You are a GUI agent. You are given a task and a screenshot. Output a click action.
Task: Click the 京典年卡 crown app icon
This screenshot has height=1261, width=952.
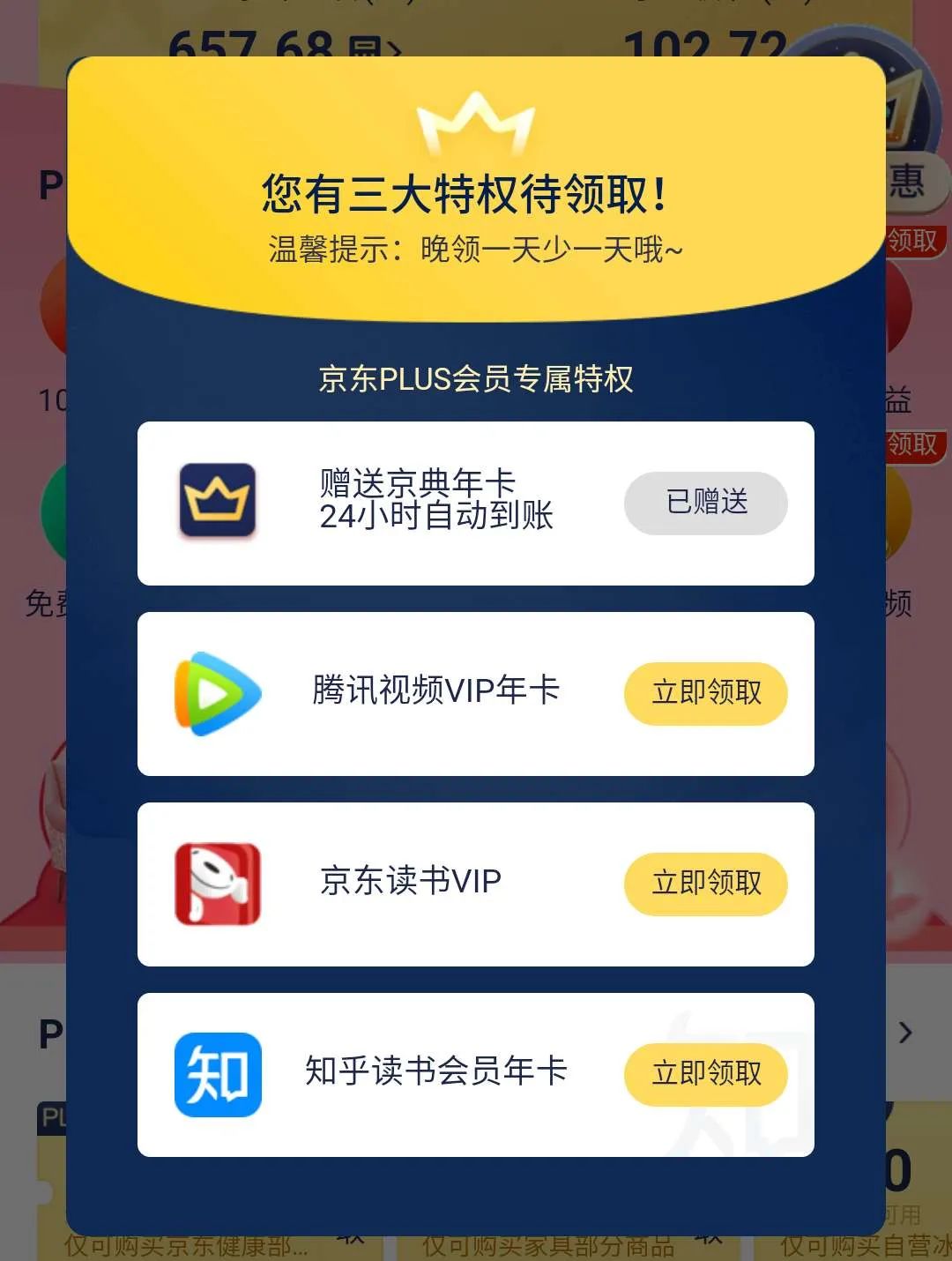[x=217, y=503]
